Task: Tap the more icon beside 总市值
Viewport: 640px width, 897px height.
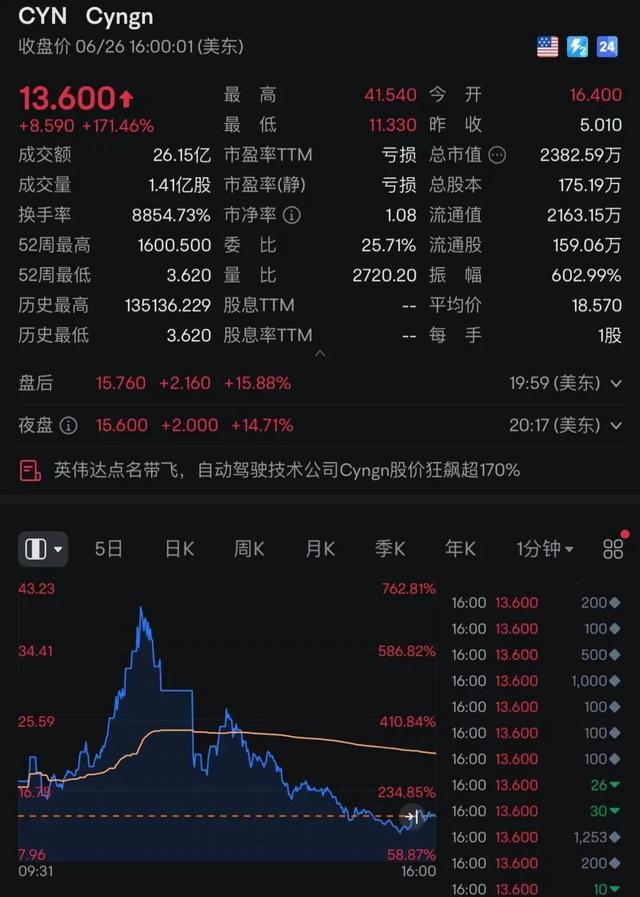Action: click(497, 155)
